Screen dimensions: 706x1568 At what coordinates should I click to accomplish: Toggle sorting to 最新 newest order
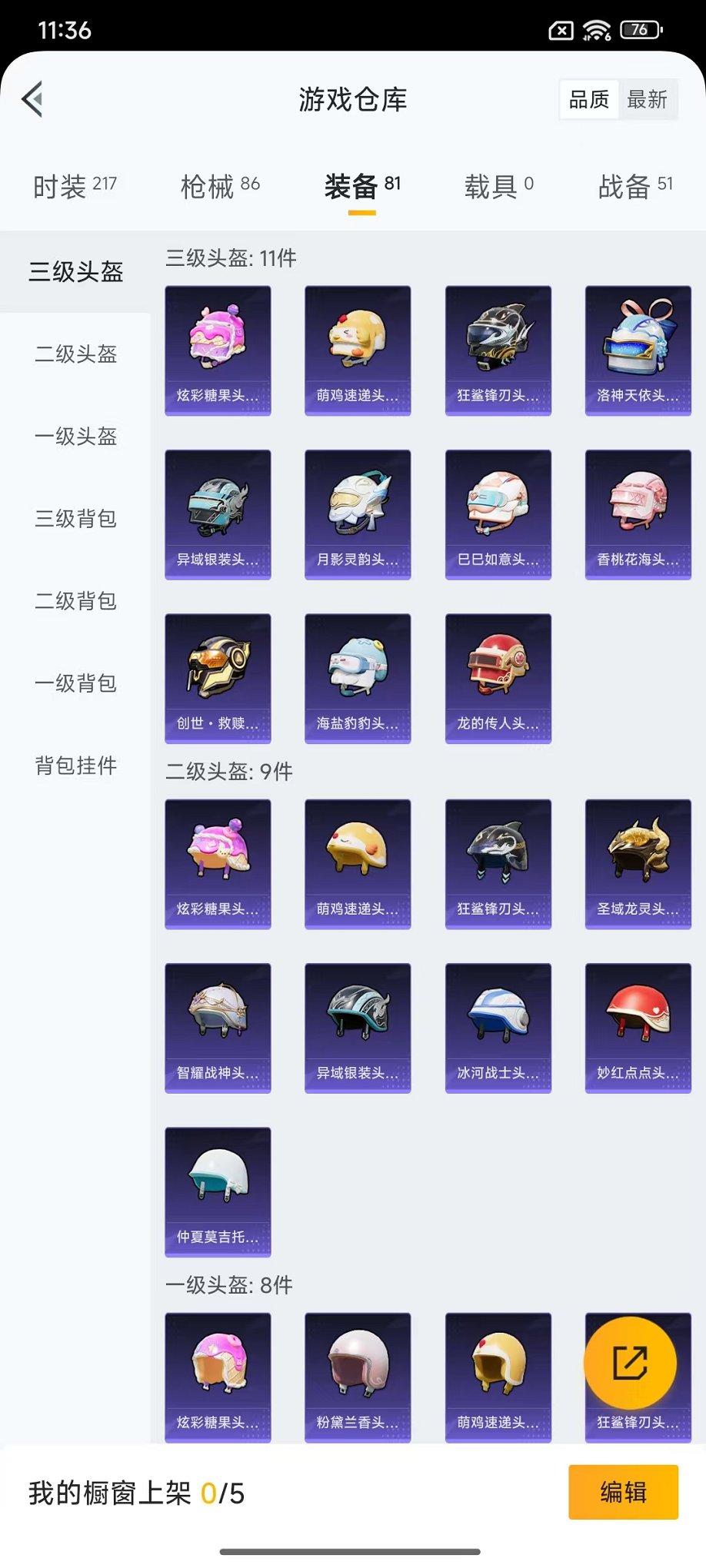[x=648, y=98]
